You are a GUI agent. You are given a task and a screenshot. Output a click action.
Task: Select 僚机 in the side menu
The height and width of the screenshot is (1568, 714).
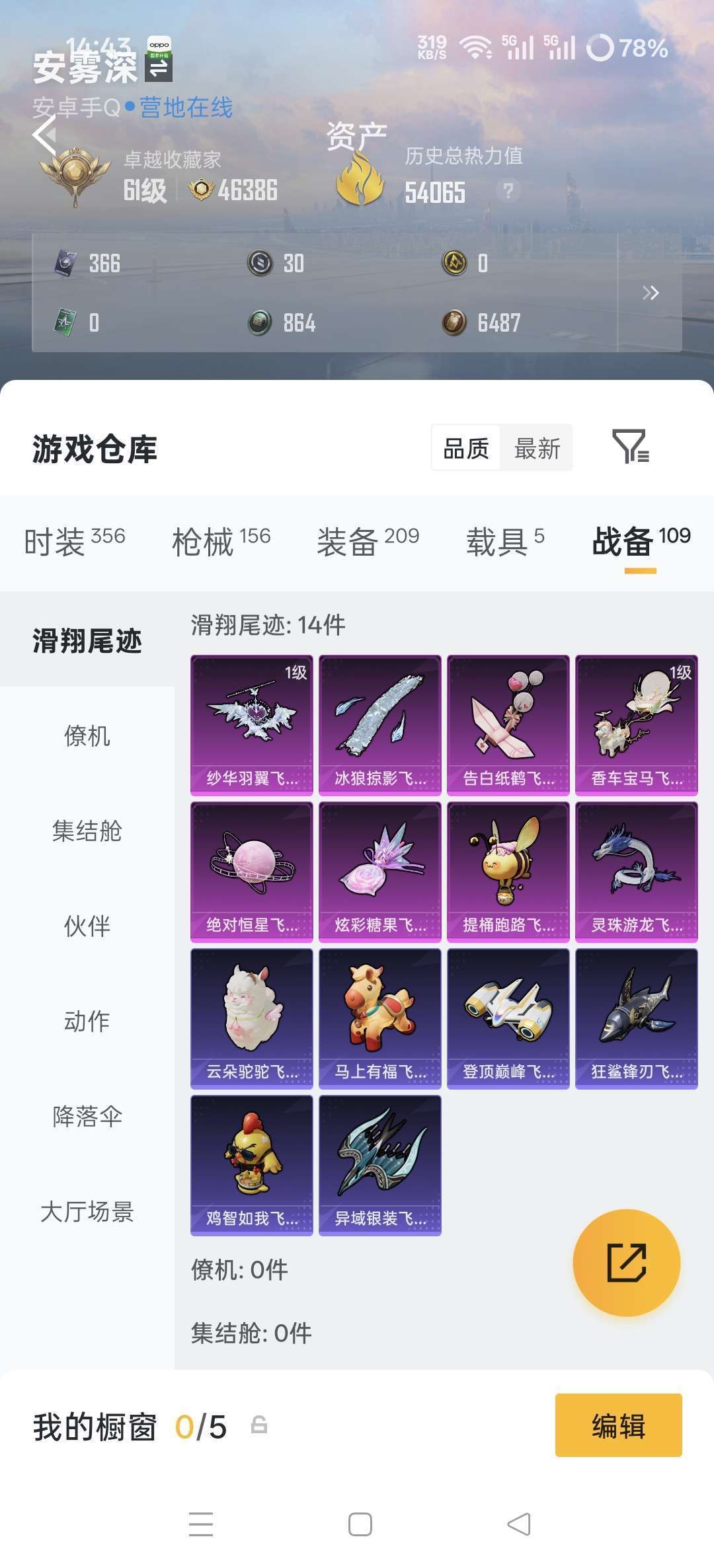click(87, 735)
